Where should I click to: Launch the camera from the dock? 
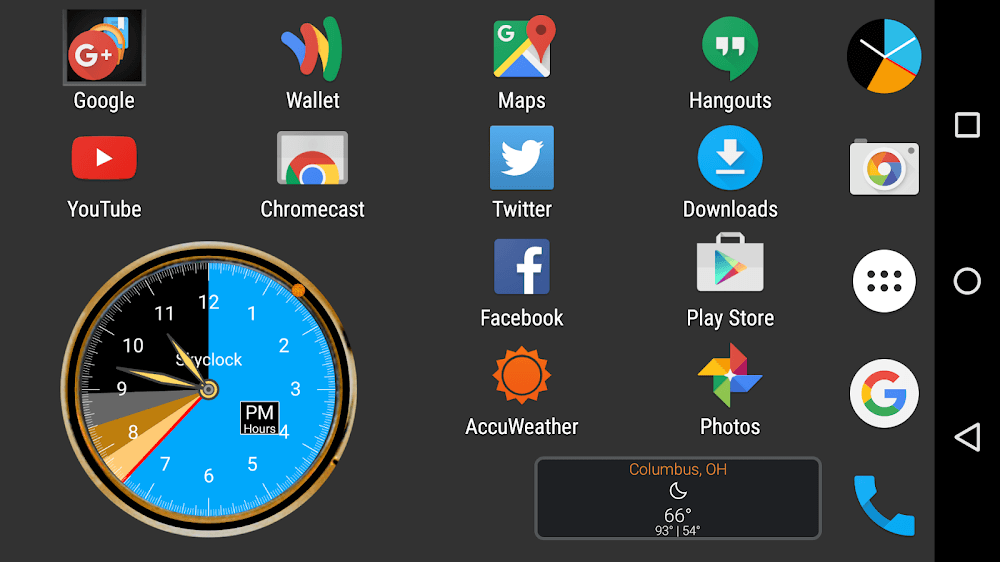point(884,168)
